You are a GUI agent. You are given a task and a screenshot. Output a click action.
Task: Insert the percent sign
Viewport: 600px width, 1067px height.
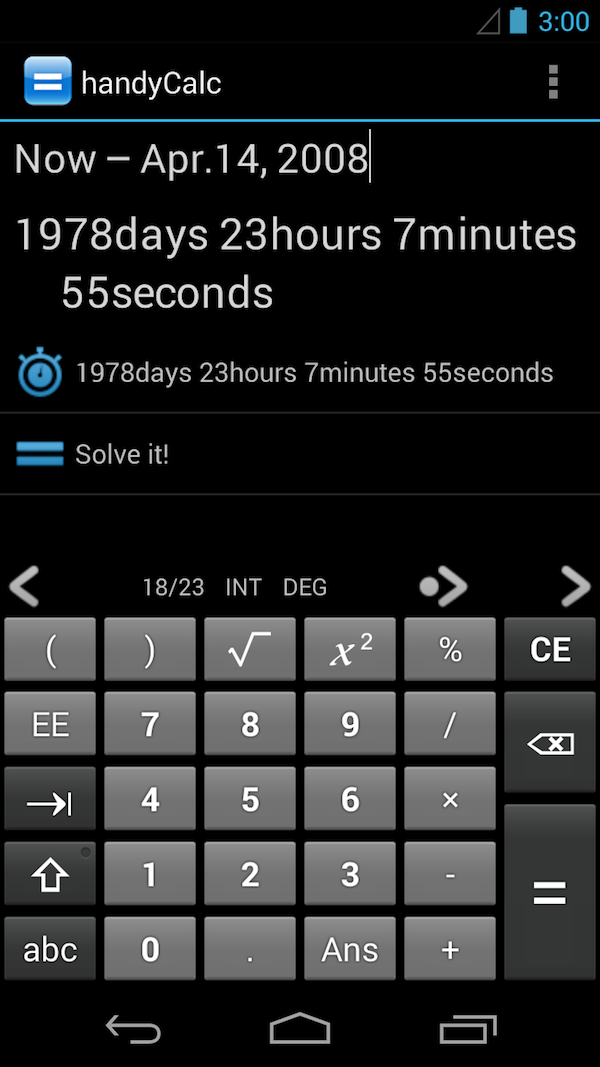pyautogui.click(x=450, y=649)
